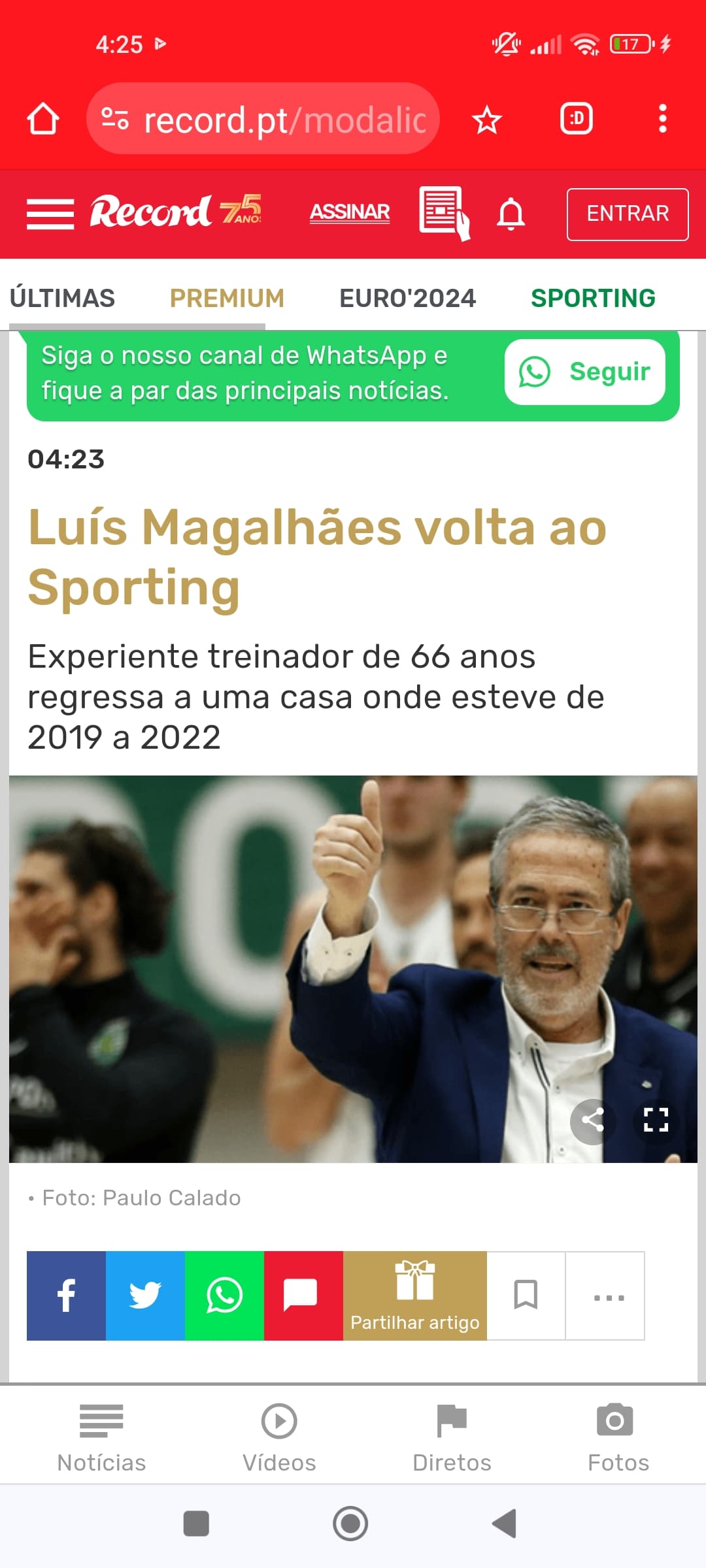Share the article on Facebook
The image size is (706, 1568).
coord(66,1296)
